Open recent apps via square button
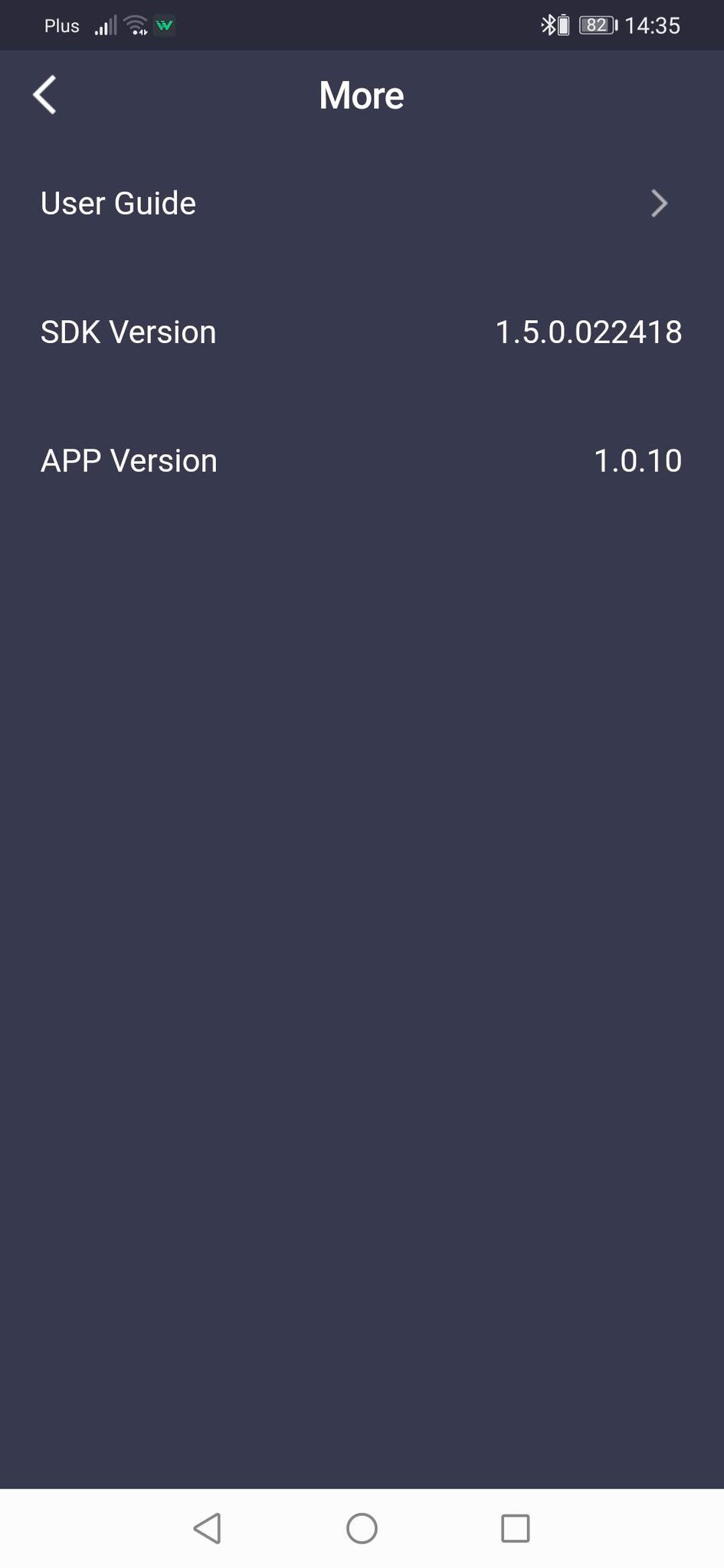The width and height of the screenshot is (724, 1568). click(515, 1528)
